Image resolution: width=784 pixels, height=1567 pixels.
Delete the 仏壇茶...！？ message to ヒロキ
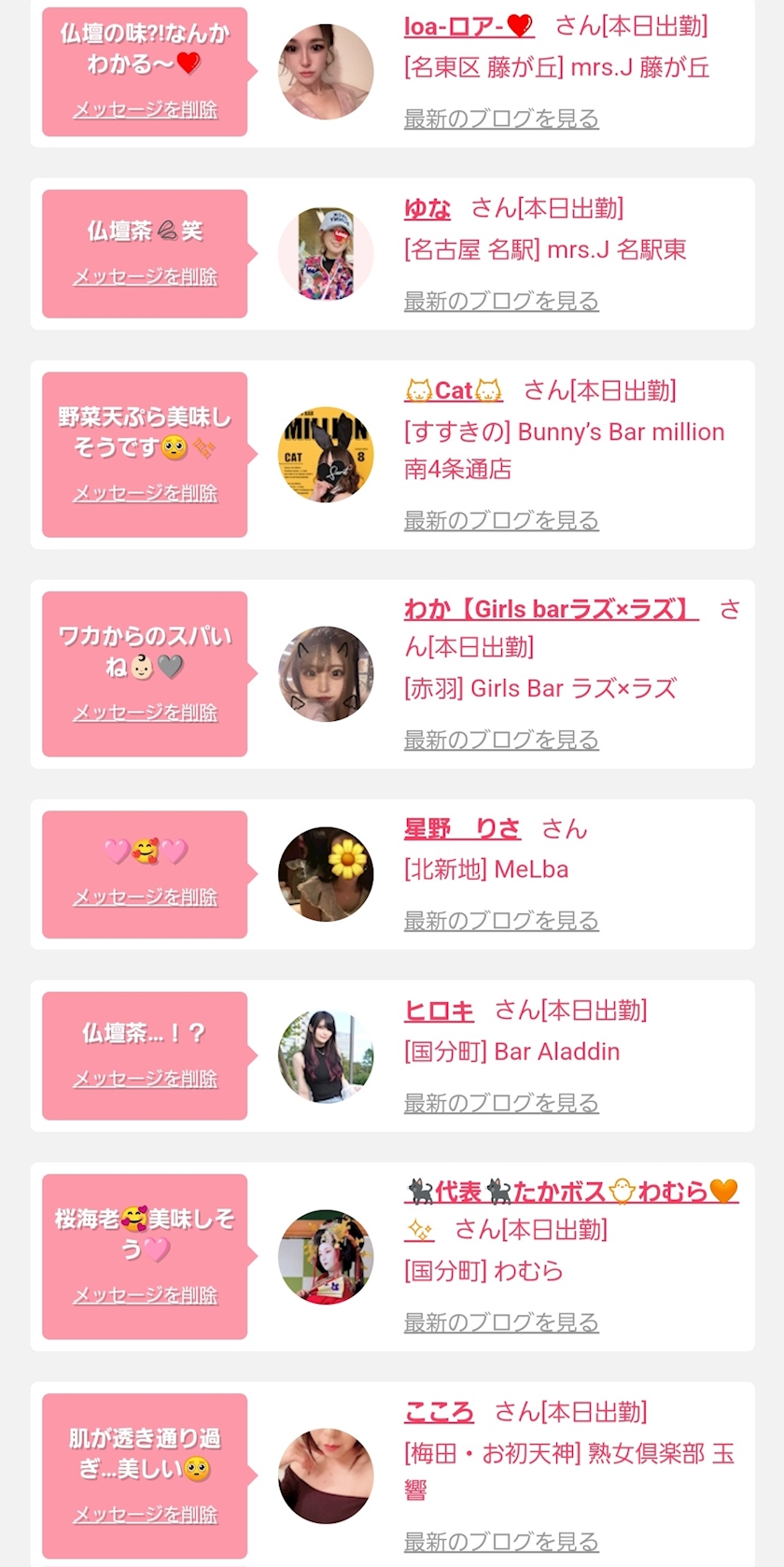[146, 1079]
